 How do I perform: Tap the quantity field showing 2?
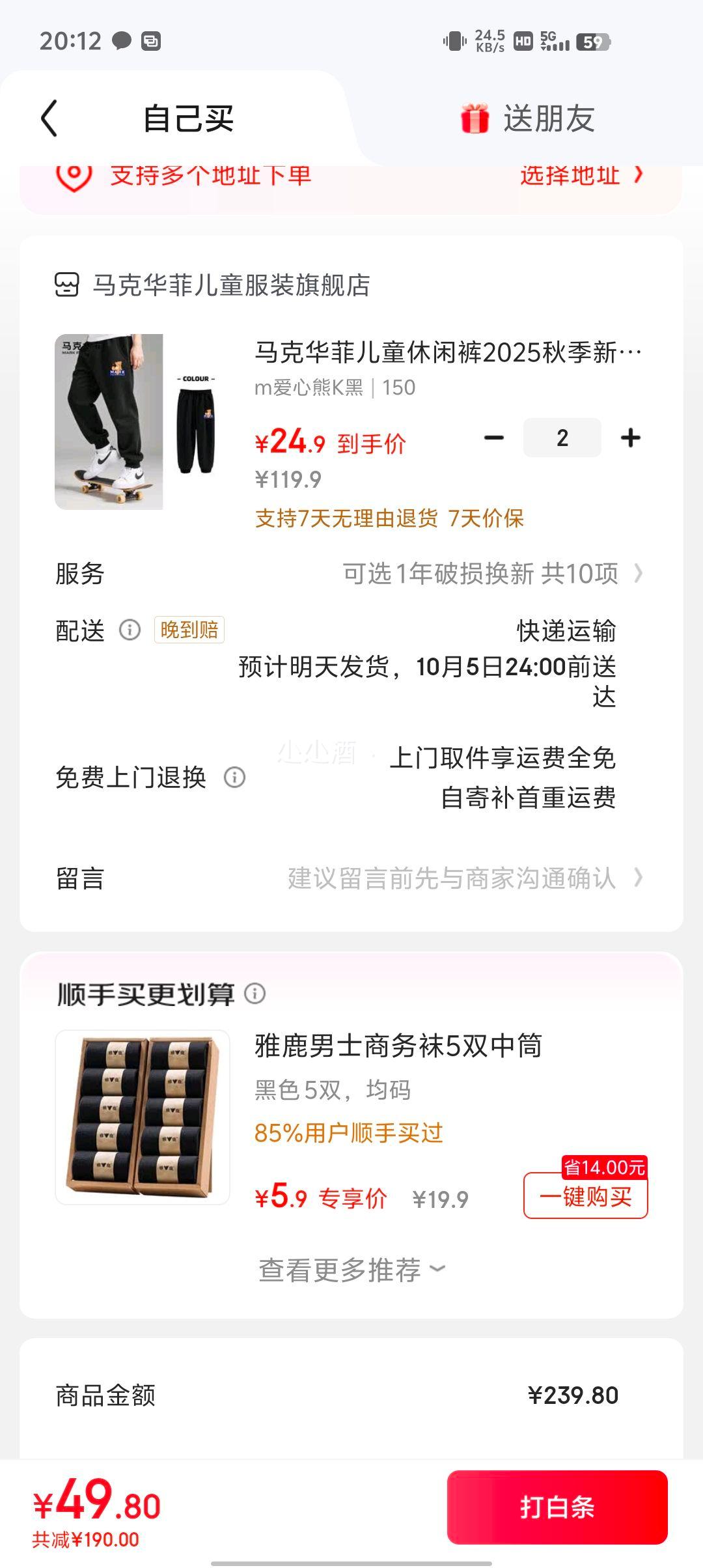coord(562,438)
